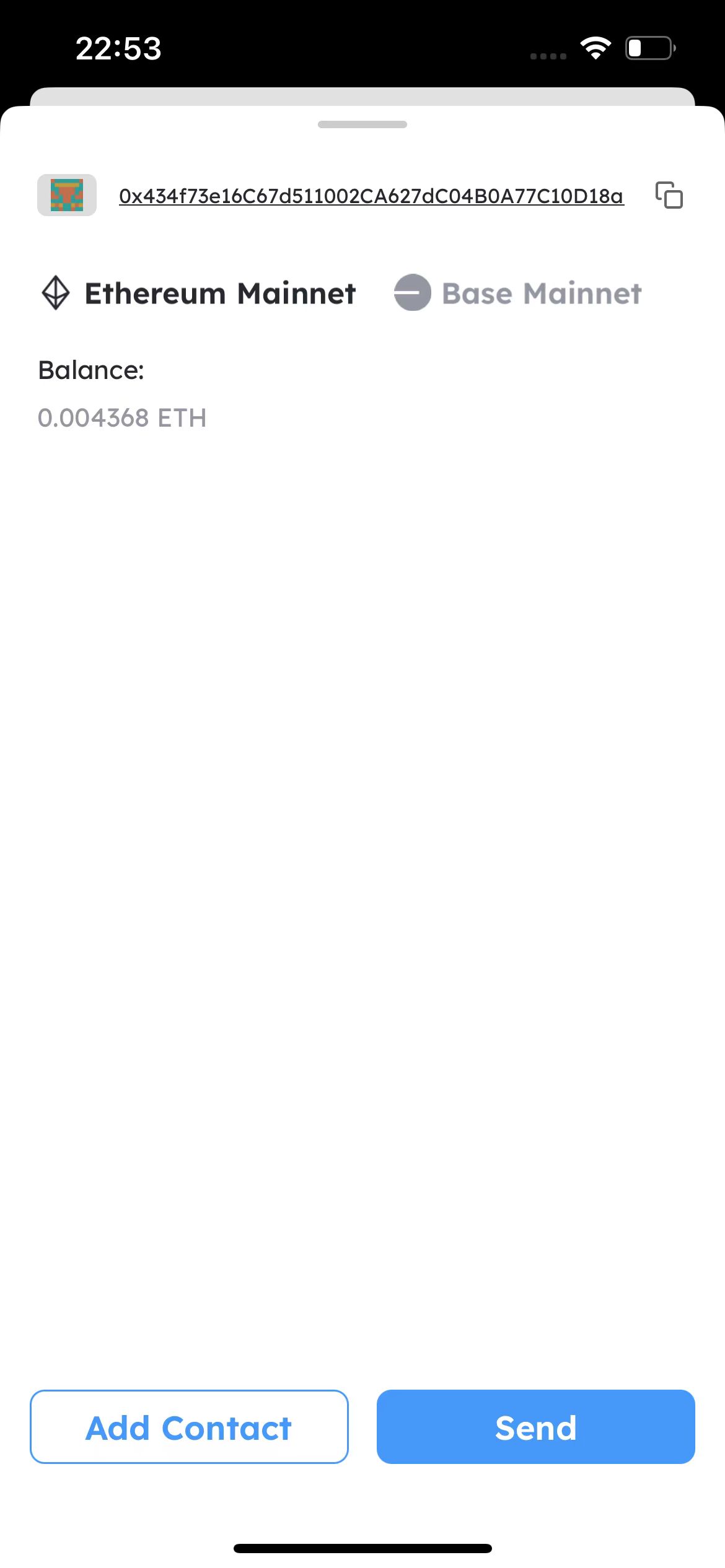
Task: Tap the Add Contact button
Action: (x=189, y=1427)
